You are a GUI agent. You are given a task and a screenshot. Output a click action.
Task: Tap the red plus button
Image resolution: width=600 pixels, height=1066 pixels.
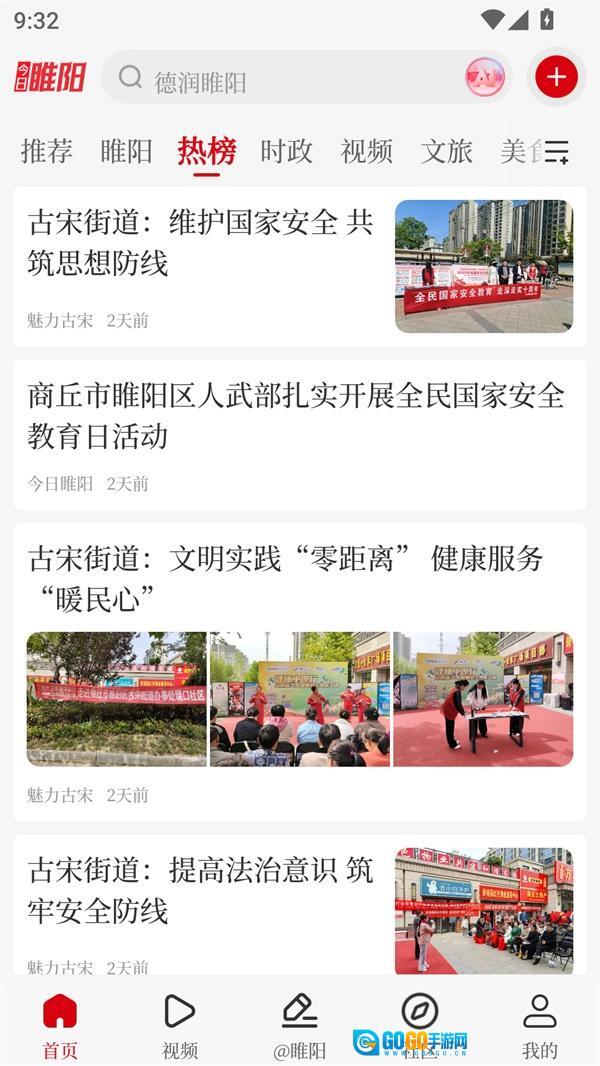pyautogui.click(x=556, y=77)
